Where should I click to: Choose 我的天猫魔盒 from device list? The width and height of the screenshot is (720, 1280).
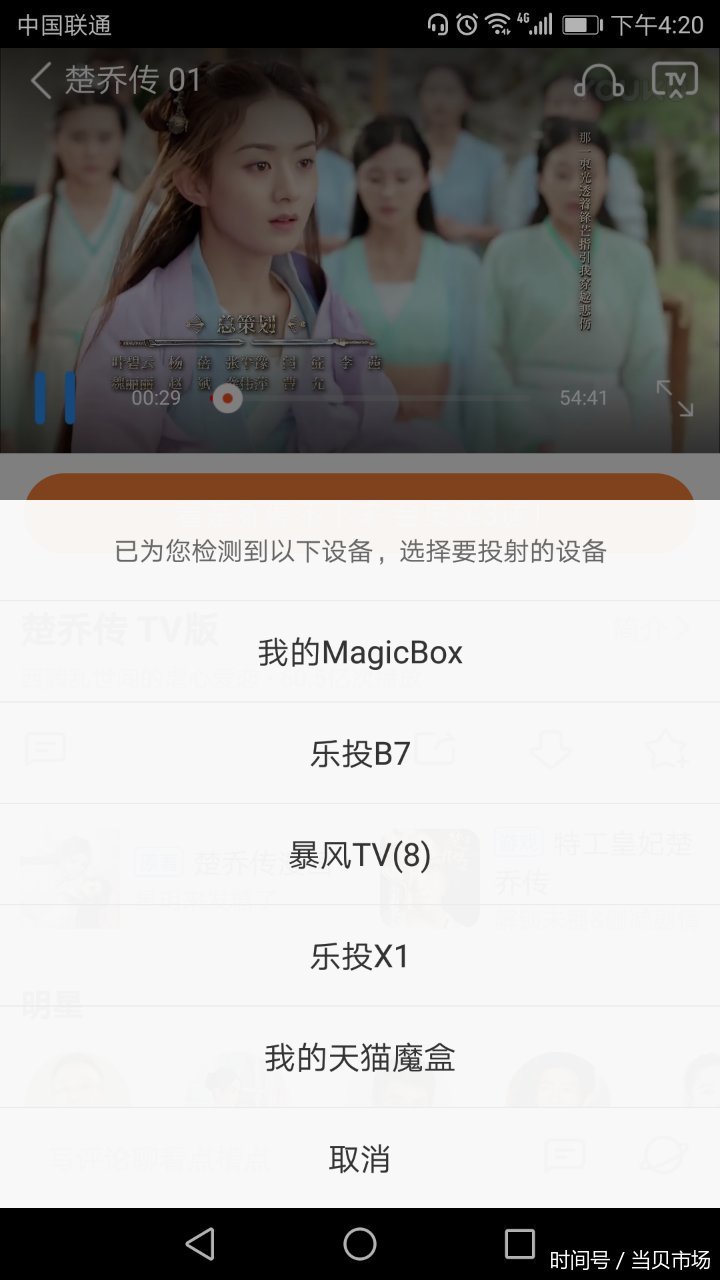(360, 1058)
